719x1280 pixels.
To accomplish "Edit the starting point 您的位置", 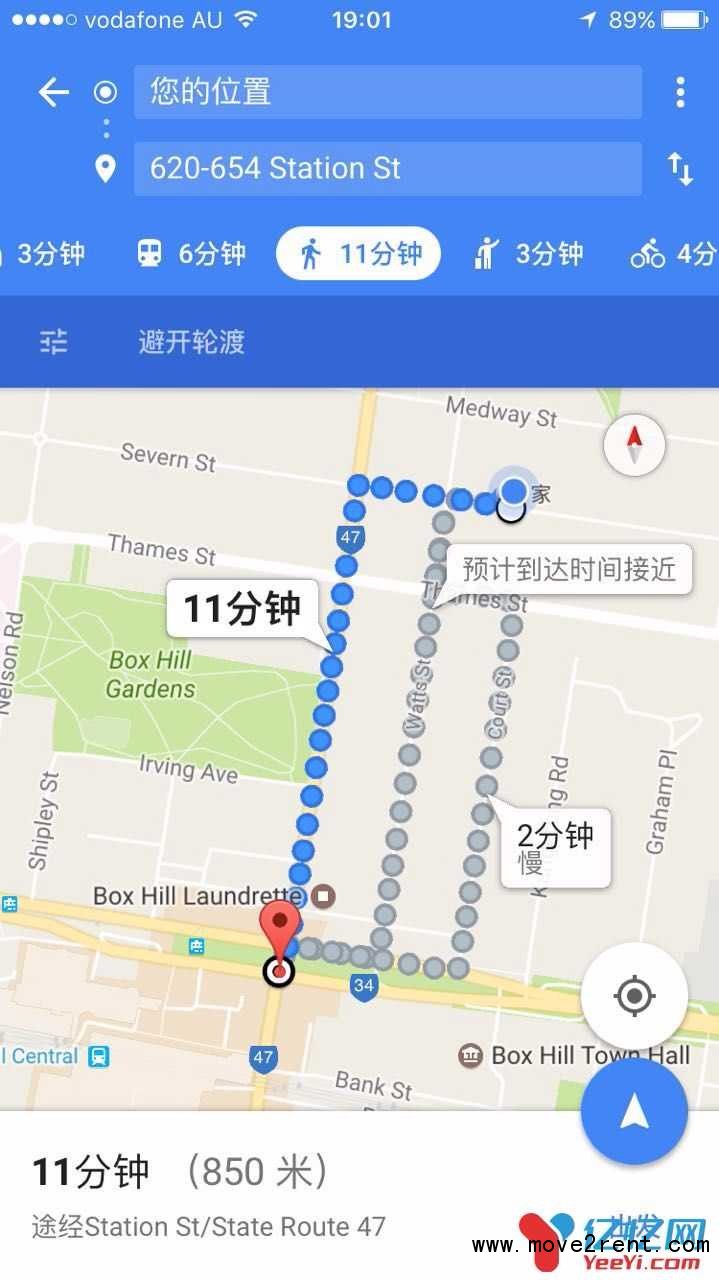I will pyautogui.click(x=387, y=92).
